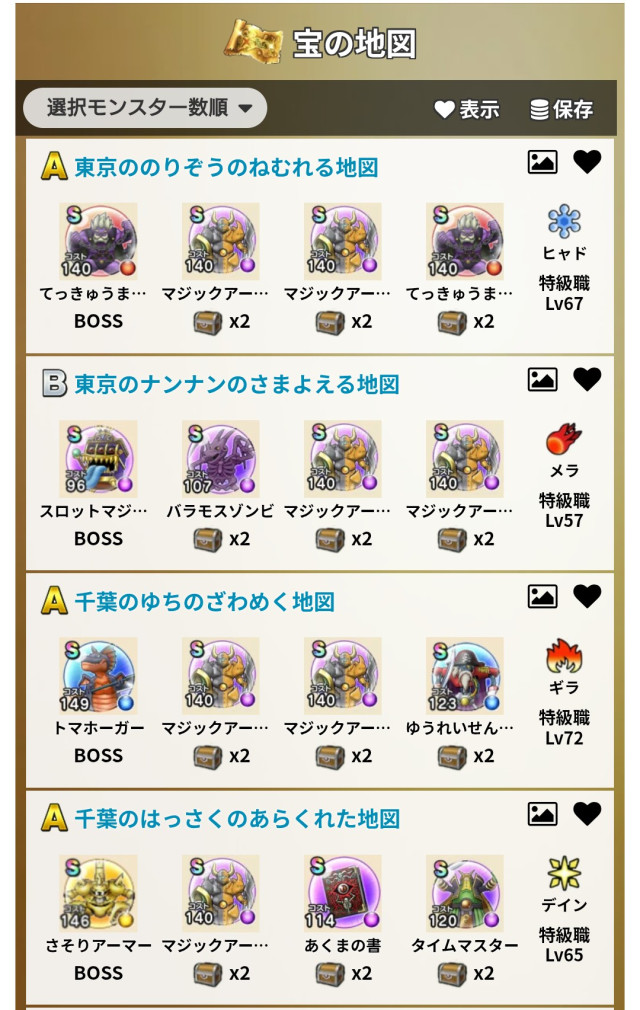
Task: Favorite the 千葉のはっさくのあらくれた地図 map
Action: [x=587, y=814]
